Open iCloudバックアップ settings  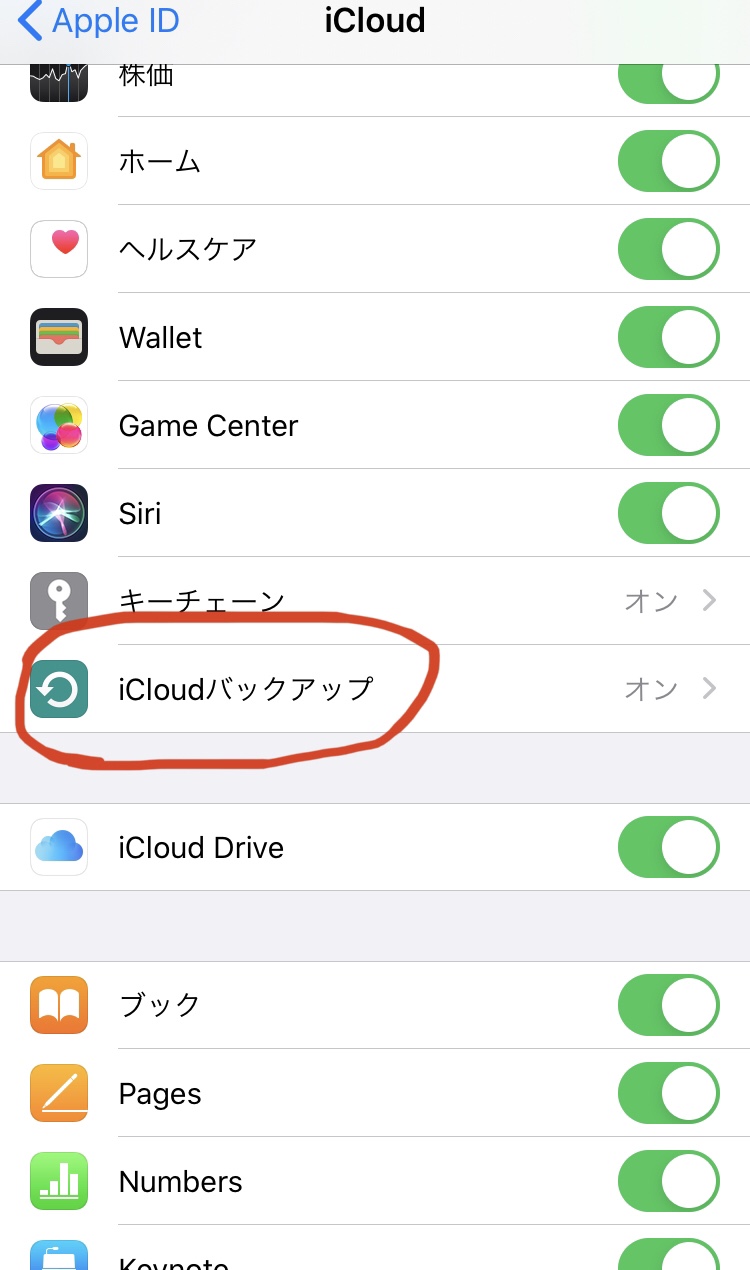click(x=375, y=689)
